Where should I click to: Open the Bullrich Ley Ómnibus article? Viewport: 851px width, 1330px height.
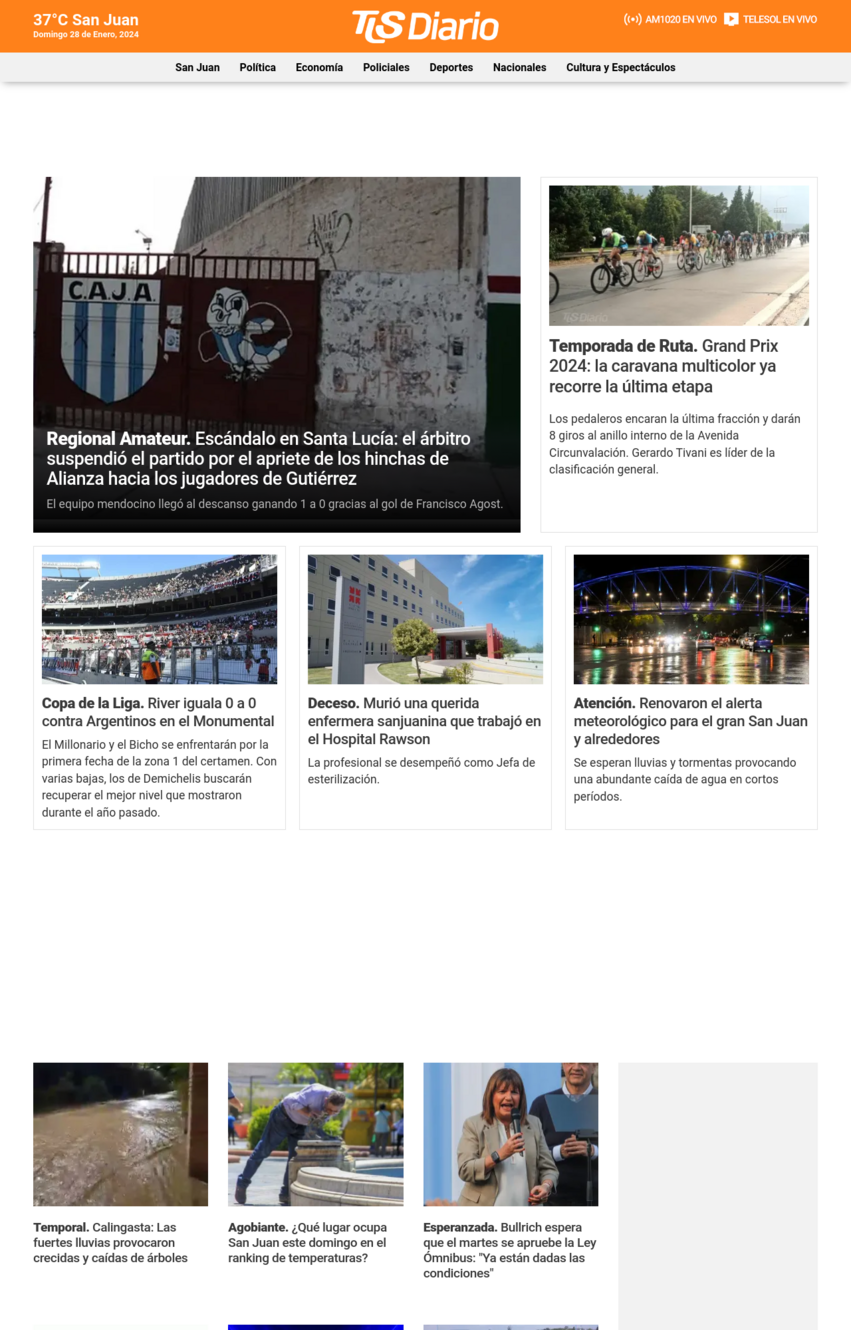(509, 1250)
